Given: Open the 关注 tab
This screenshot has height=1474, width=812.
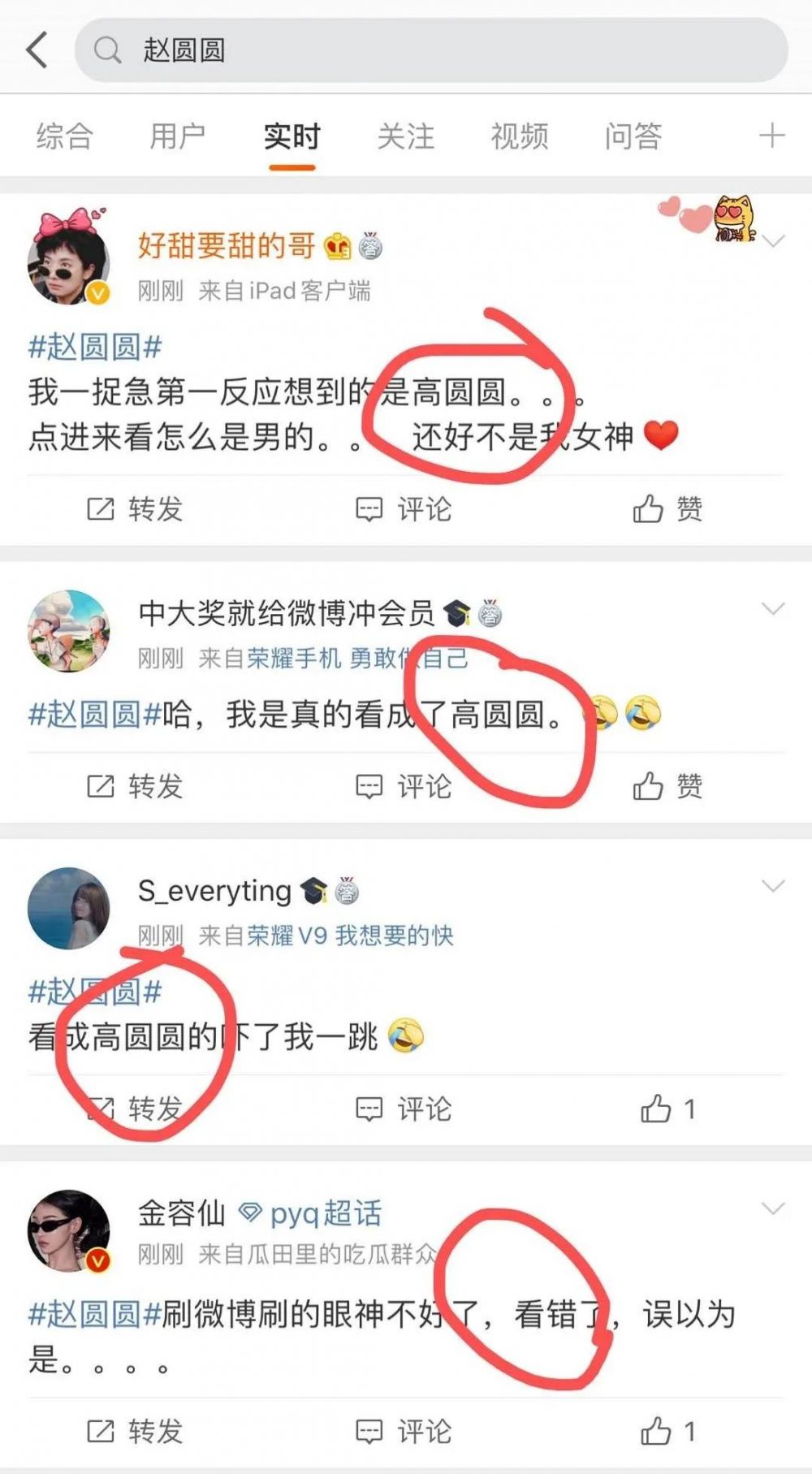Looking at the screenshot, I should coord(406,136).
